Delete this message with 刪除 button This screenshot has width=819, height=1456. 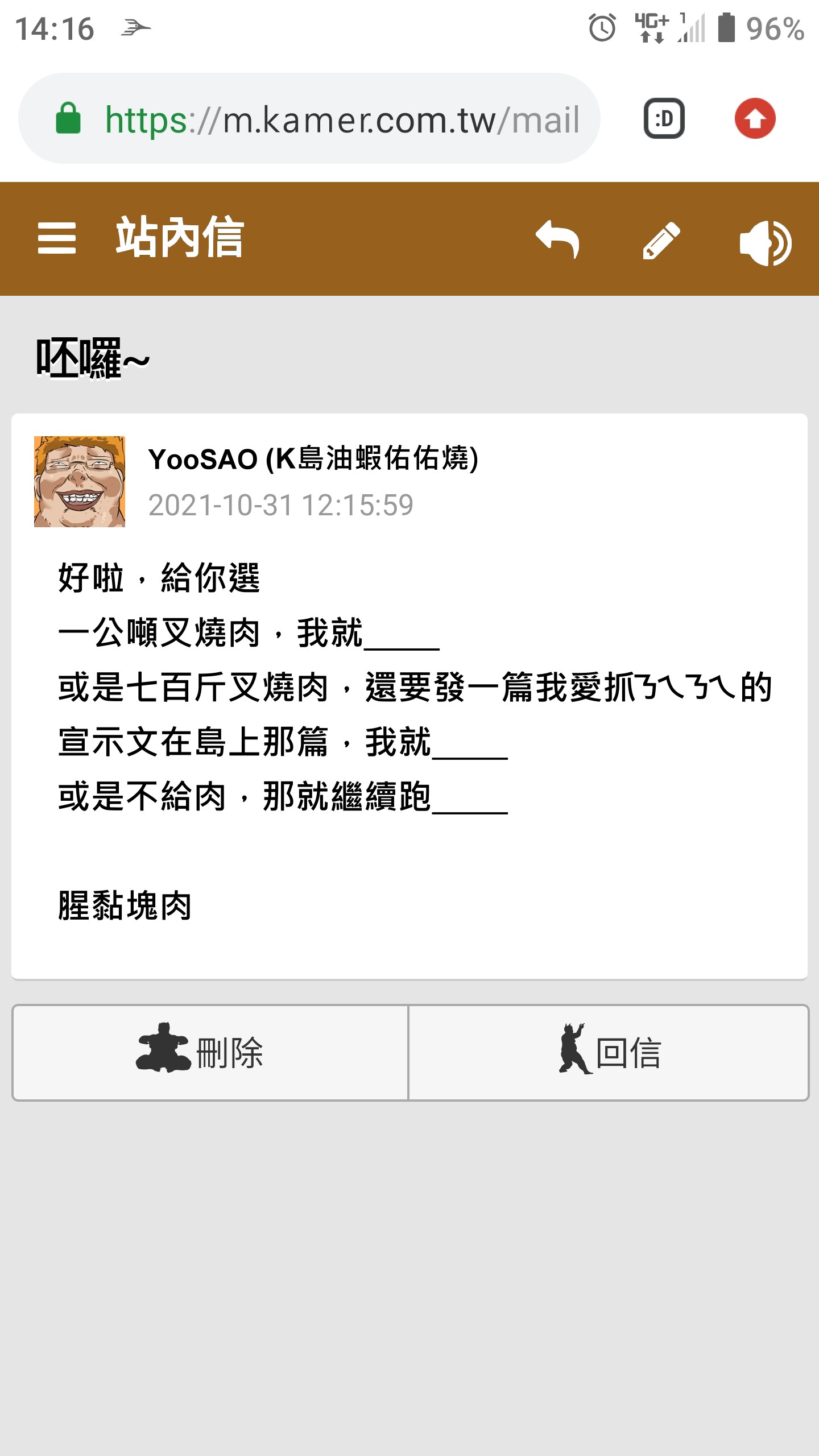210,1053
